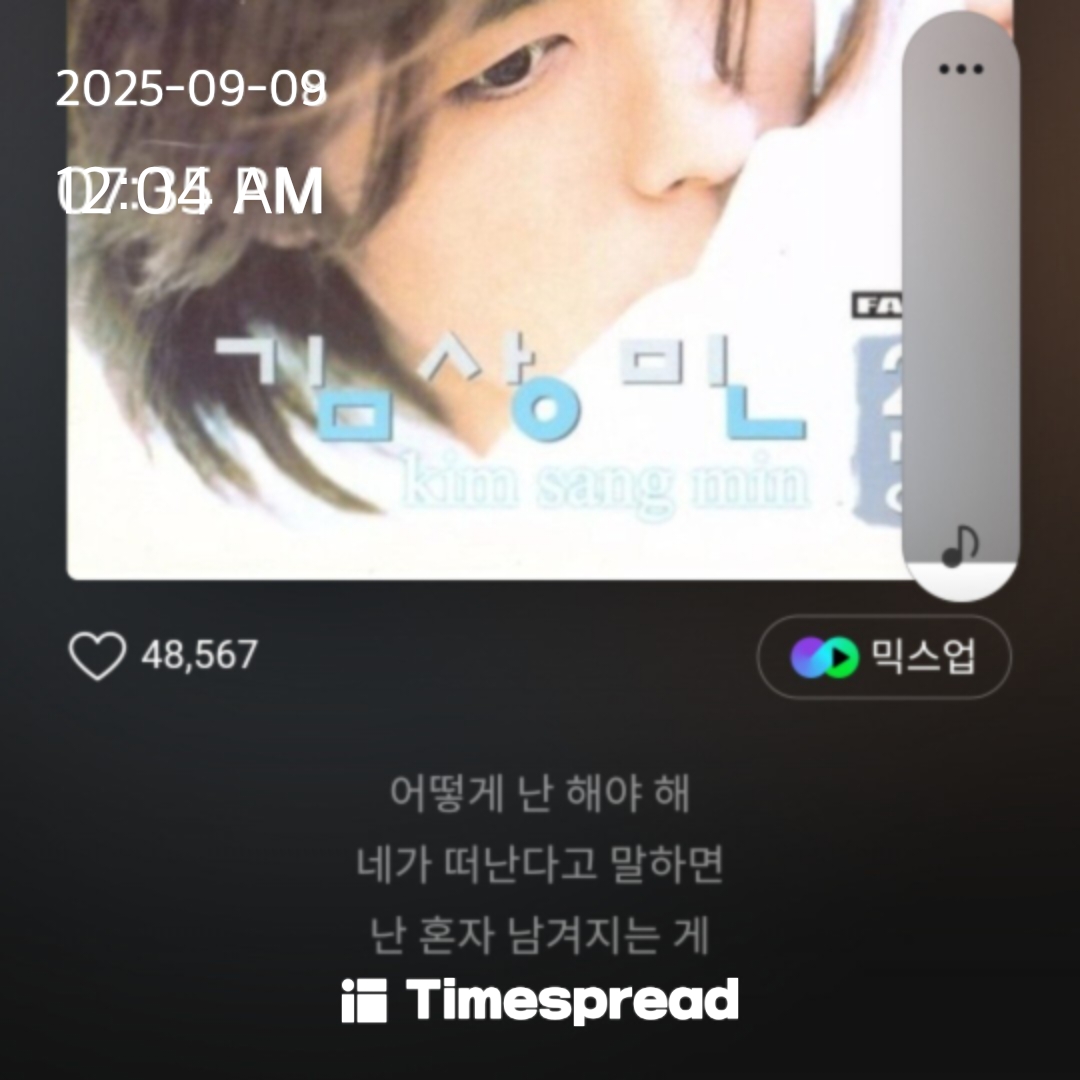This screenshot has width=1080, height=1080.
Task: Like this song with the heart icon
Action: point(97,656)
